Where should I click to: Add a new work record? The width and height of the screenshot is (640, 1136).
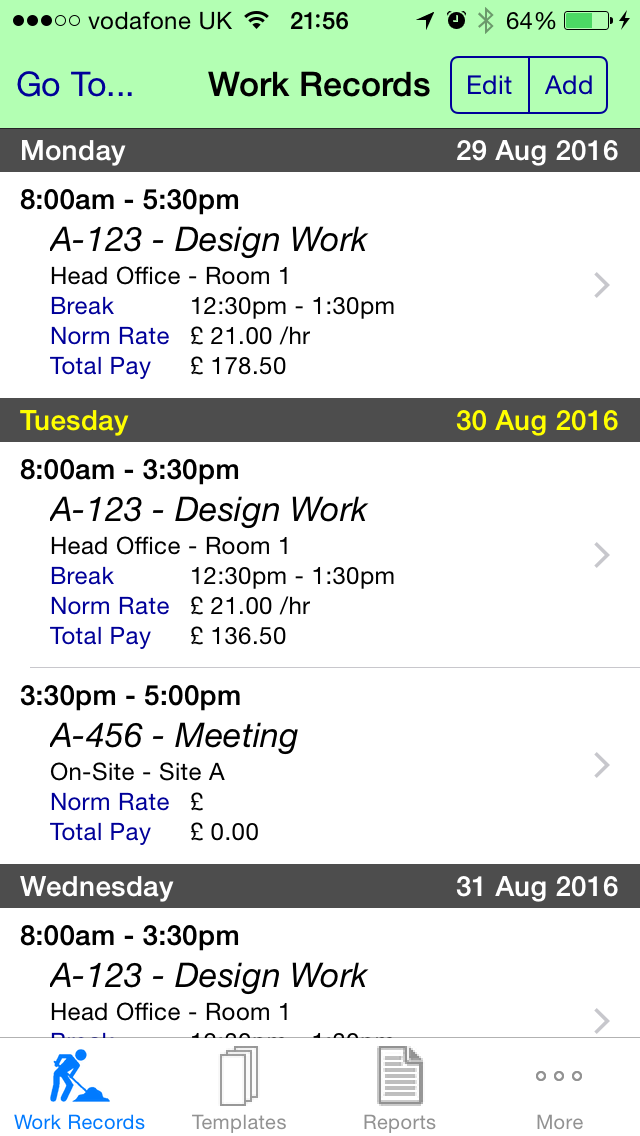tap(568, 85)
